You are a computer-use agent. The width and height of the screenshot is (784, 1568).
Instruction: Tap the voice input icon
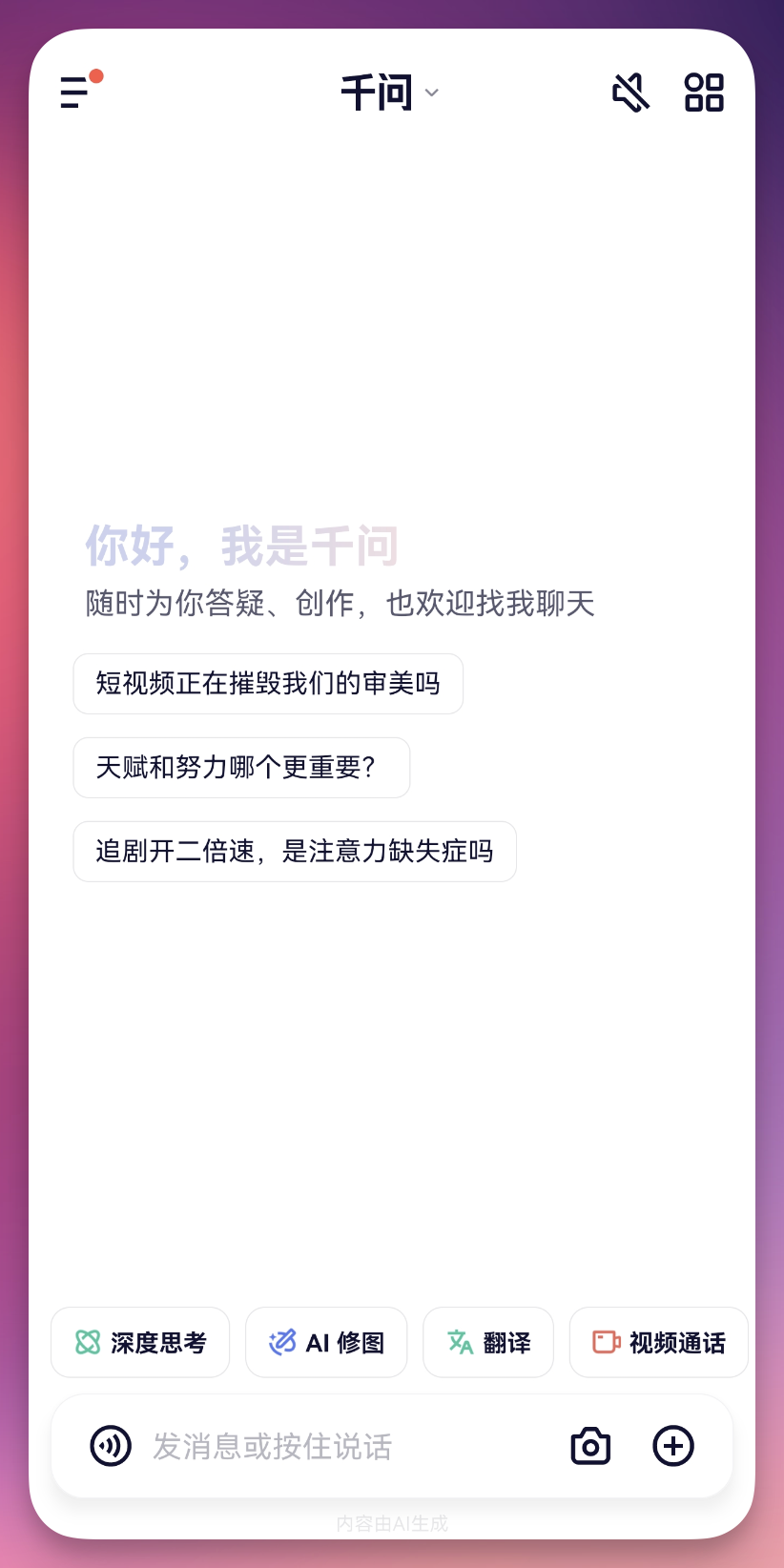111,1446
